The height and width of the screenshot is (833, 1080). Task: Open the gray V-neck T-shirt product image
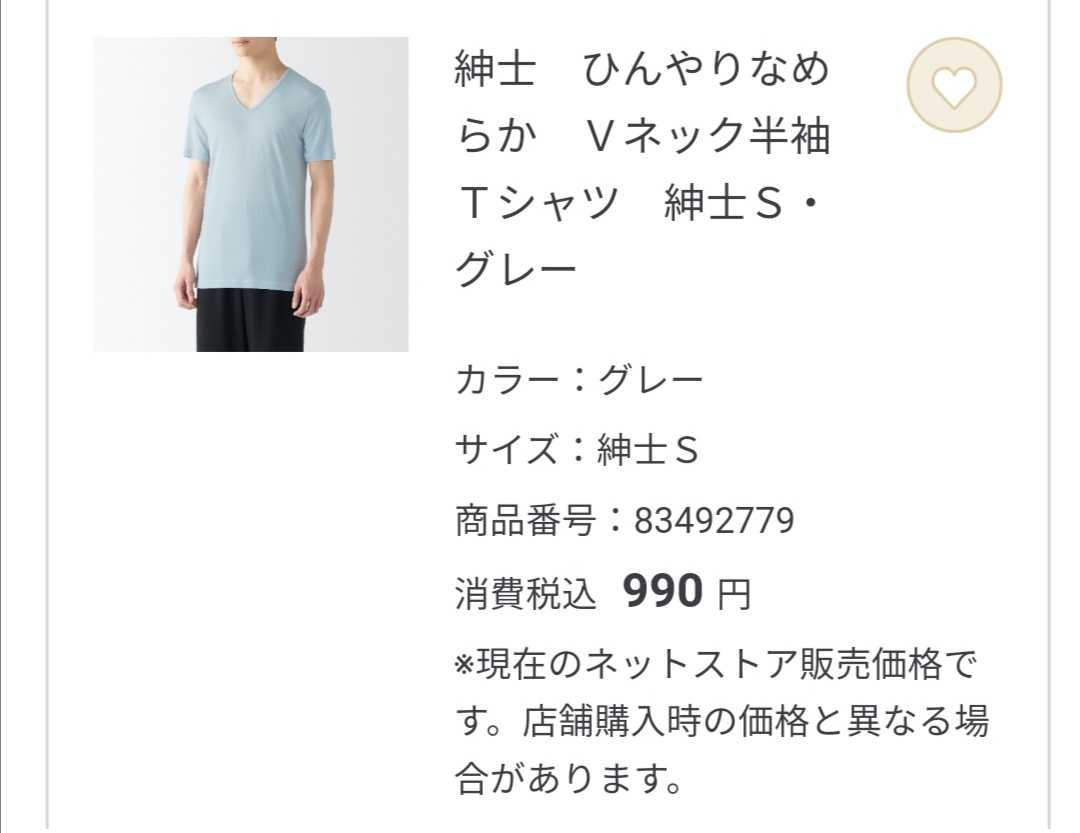pyautogui.click(x=251, y=195)
